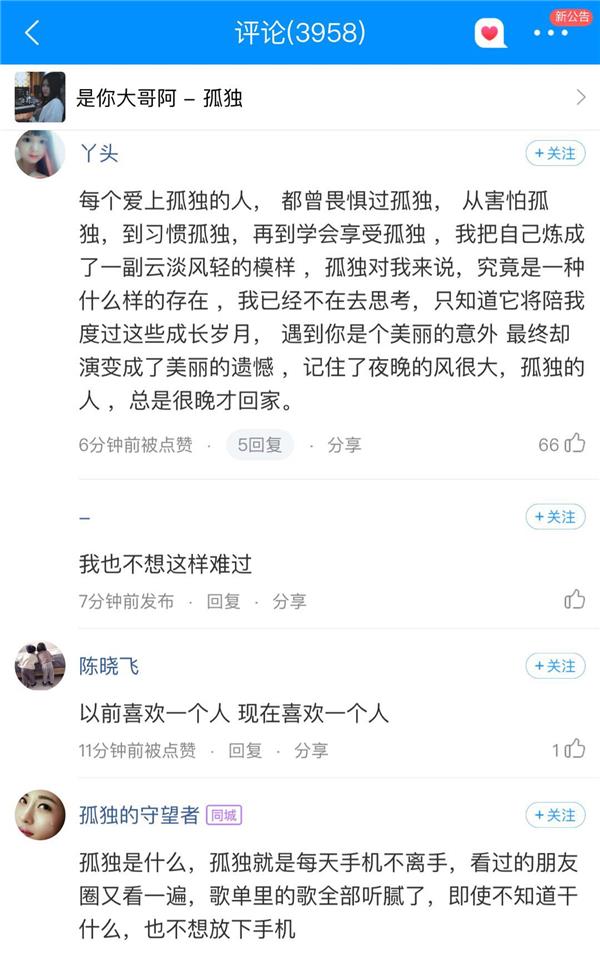This screenshot has height=955, width=600.
Task: Open the song 是你大哥阿 – 孤独
Action: click(x=300, y=97)
